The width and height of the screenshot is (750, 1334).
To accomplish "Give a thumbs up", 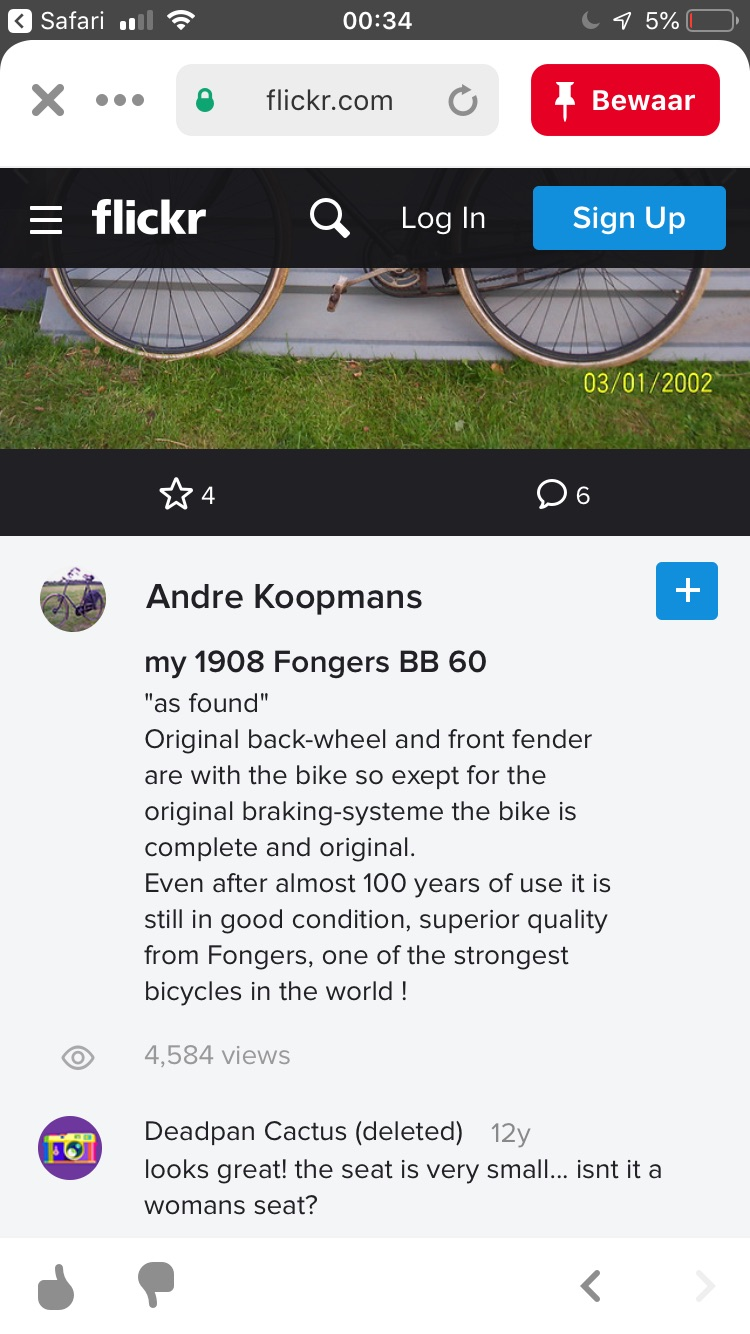I will pos(57,1286).
